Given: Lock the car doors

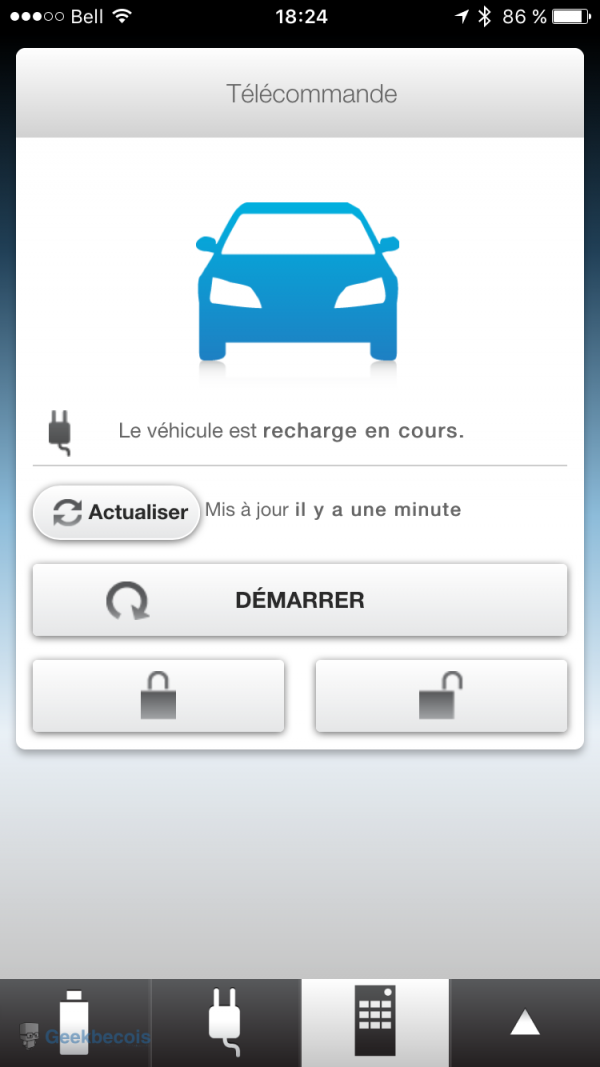Looking at the screenshot, I should [158, 696].
